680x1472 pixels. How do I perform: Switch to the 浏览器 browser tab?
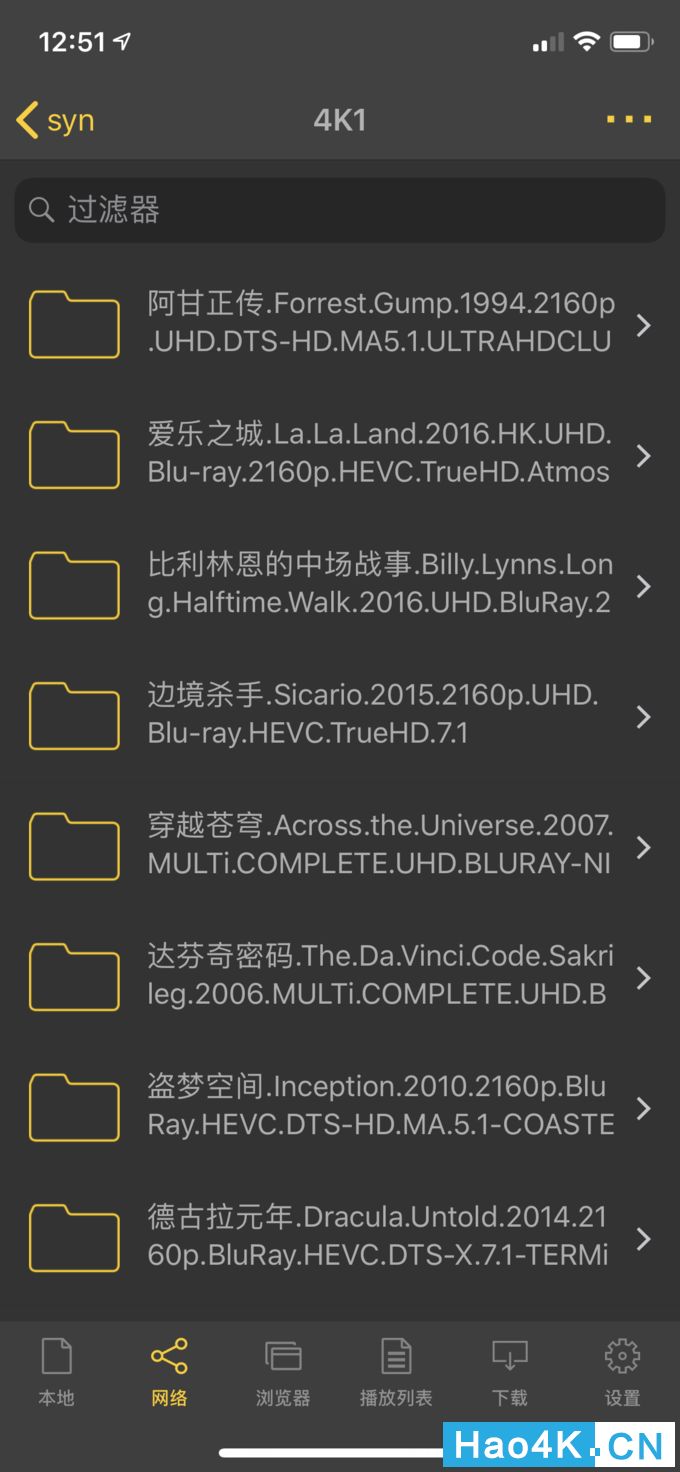(283, 1372)
